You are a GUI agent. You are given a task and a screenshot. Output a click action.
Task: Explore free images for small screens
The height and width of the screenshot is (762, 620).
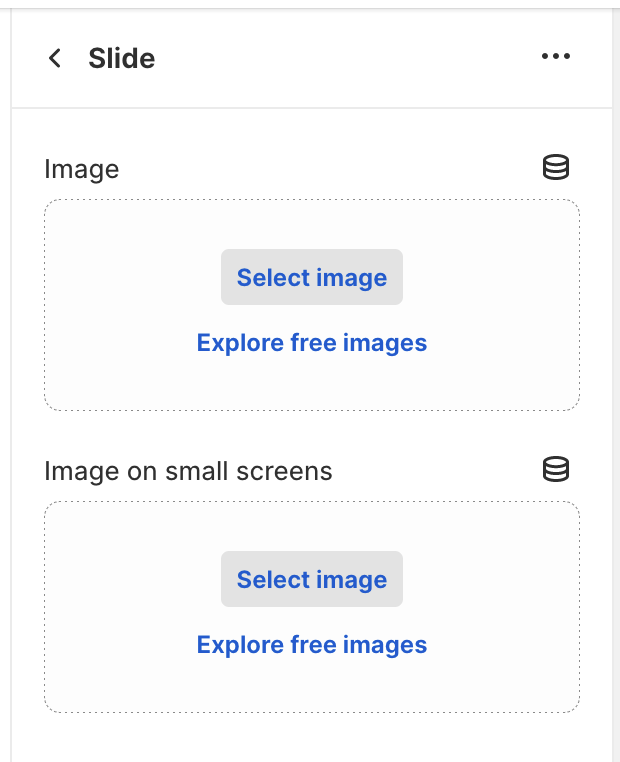tap(311, 645)
